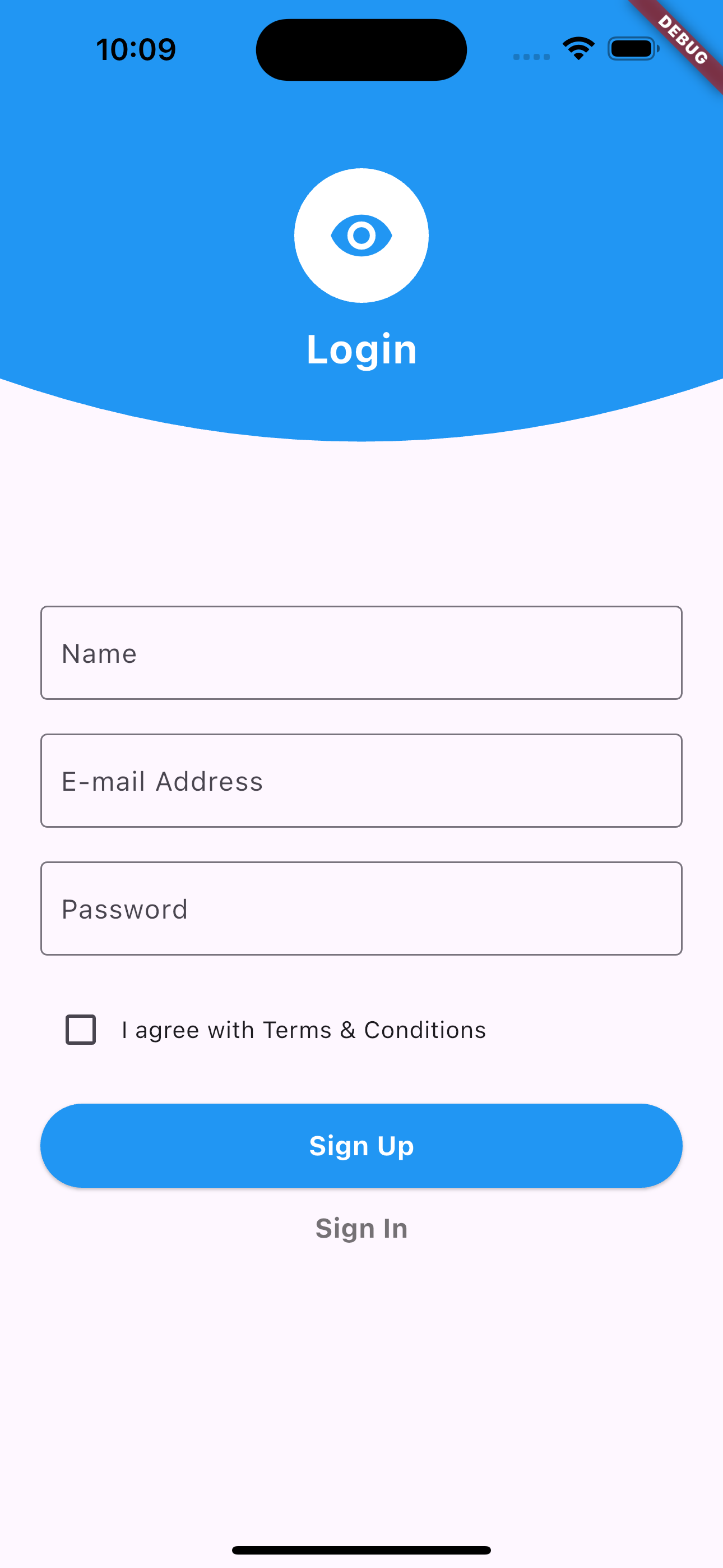Toggle agreement to Terms & Conditions off
The image size is (723, 1568).
click(80, 1029)
